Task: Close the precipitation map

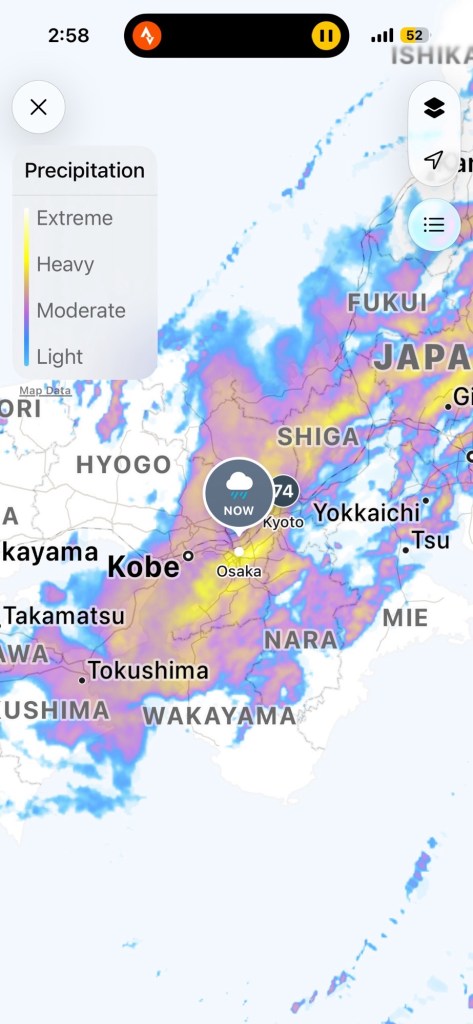Action: [39, 107]
